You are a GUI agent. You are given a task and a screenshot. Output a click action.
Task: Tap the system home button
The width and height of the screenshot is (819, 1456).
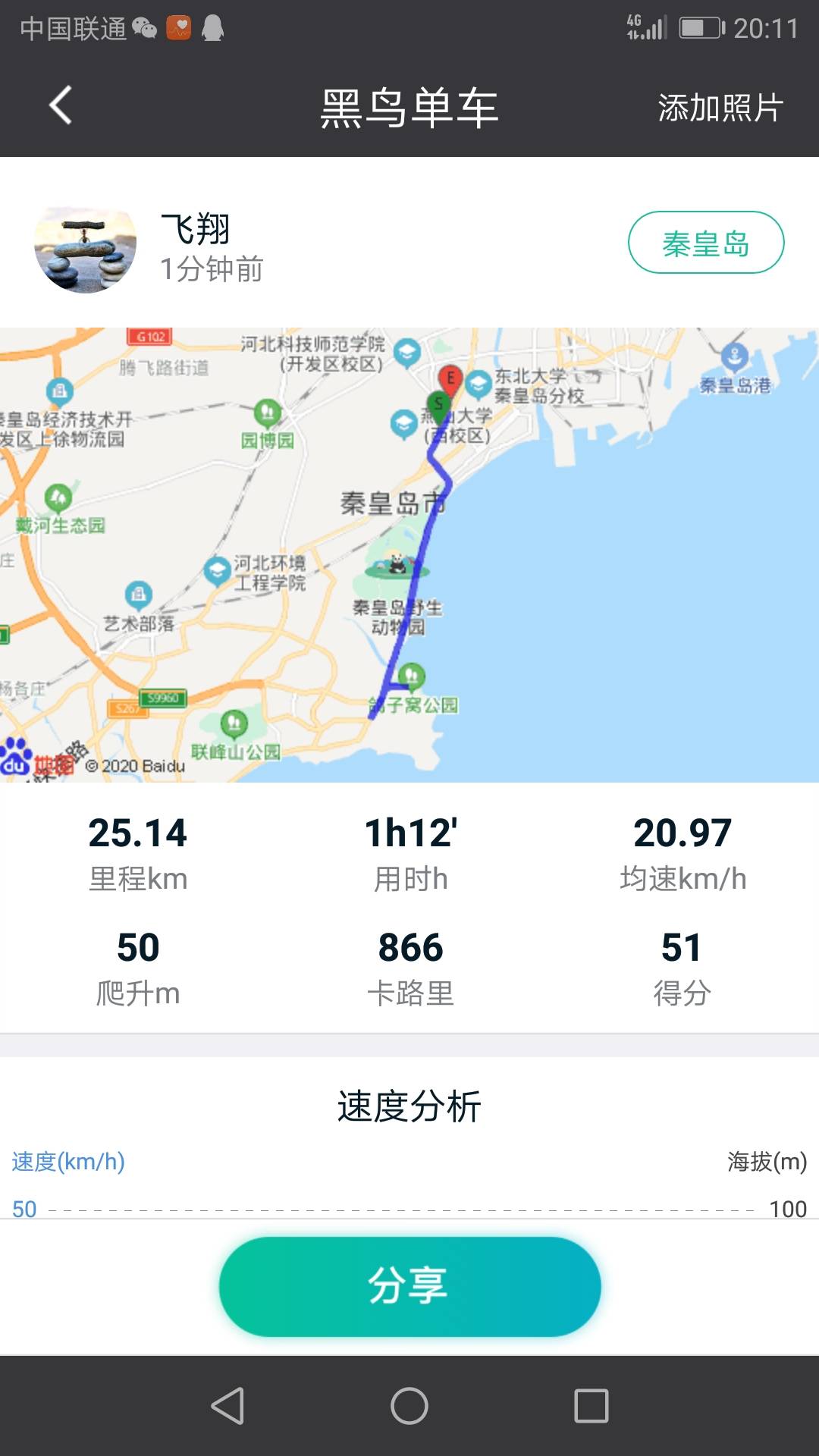(x=409, y=1406)
